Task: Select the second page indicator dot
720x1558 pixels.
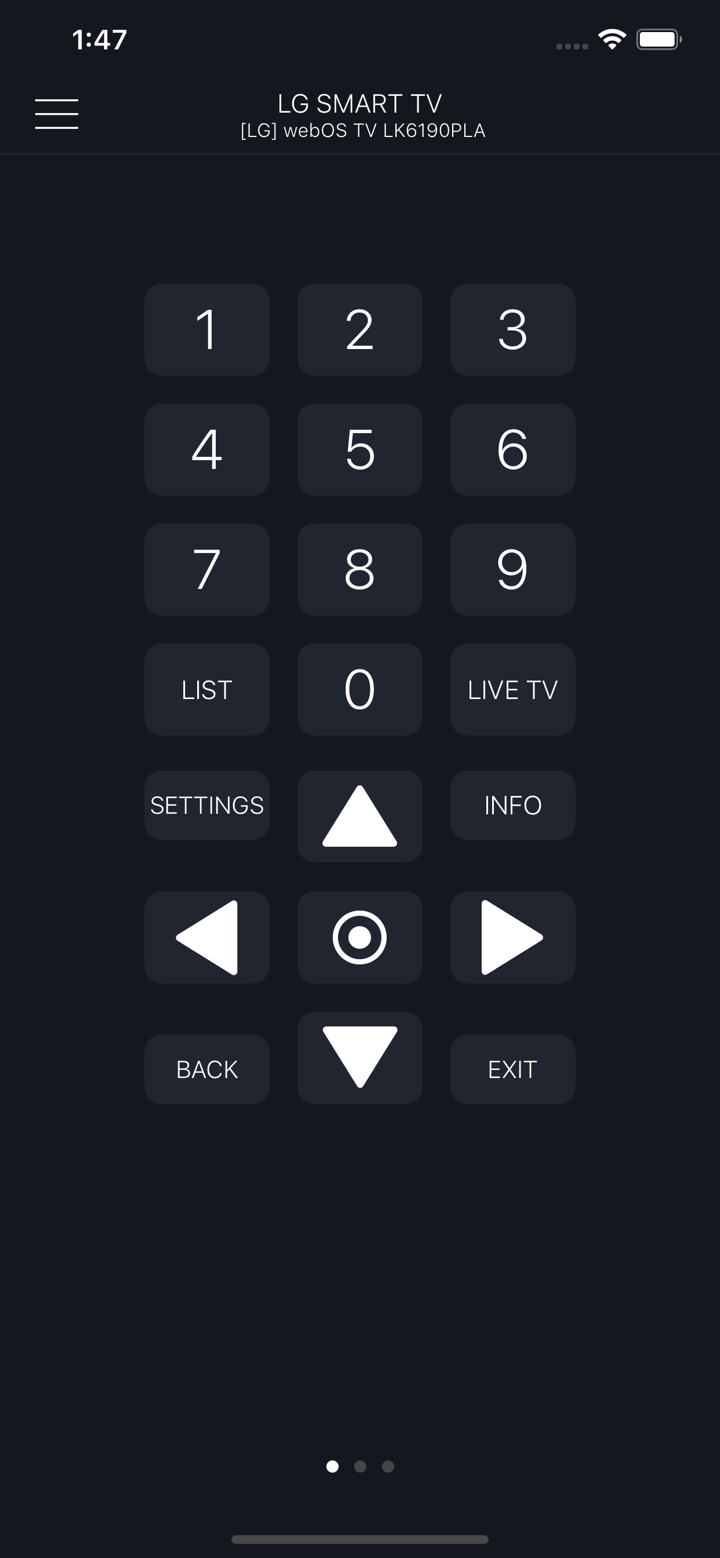Action: 360,1466
